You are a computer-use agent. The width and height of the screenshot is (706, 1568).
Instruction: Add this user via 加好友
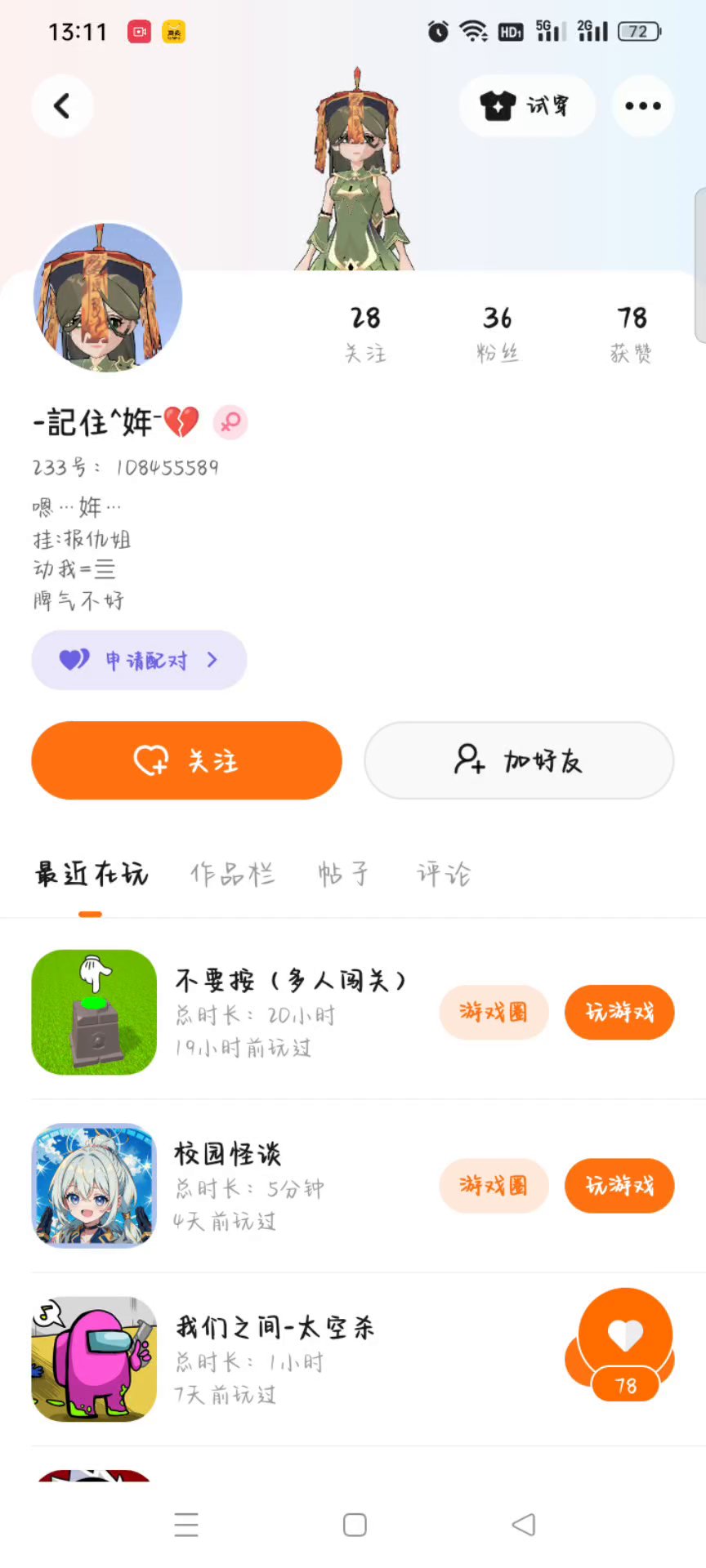[519, 760]
